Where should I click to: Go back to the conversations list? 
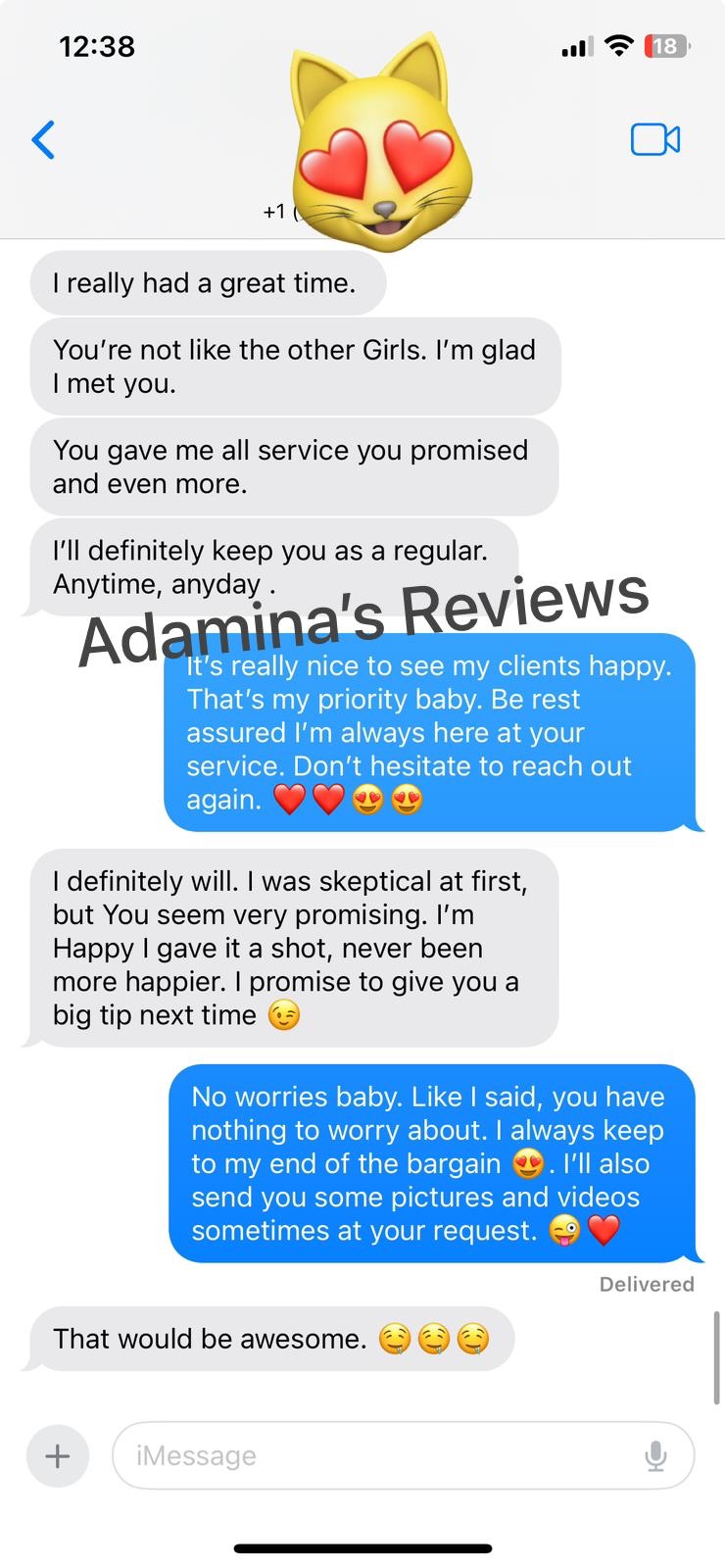coord(43,140)
